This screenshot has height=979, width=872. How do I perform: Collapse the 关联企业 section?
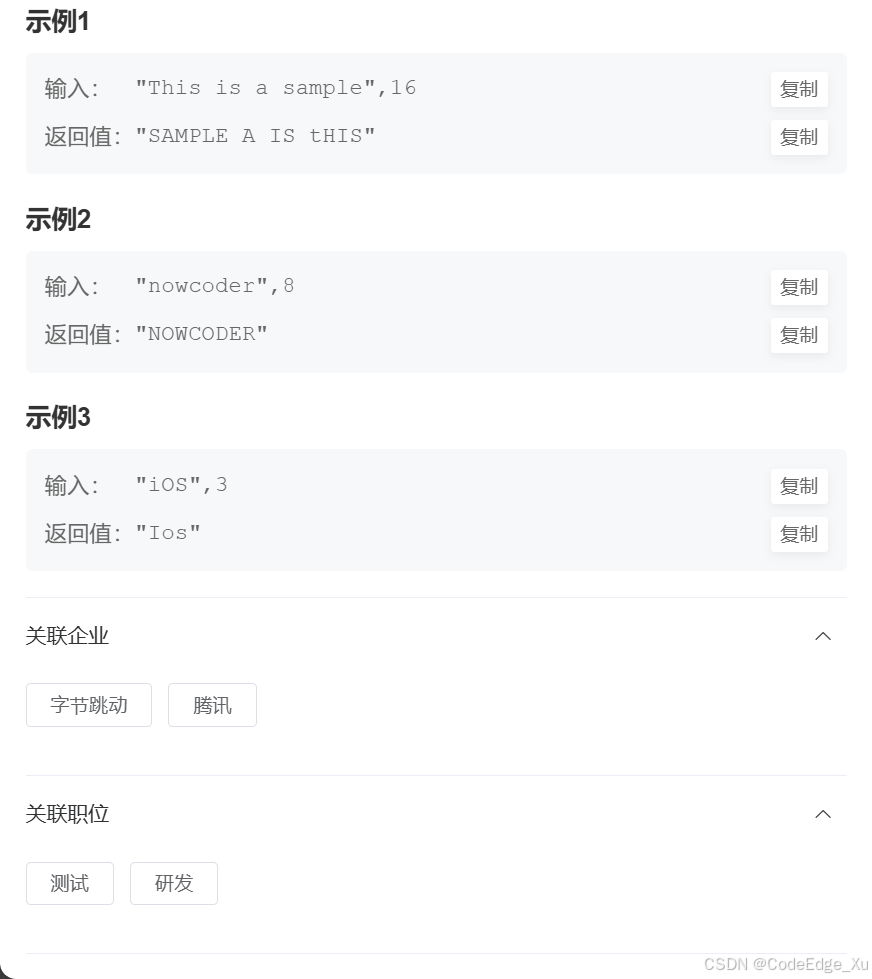pyautogui.click(x=823, y=636)
